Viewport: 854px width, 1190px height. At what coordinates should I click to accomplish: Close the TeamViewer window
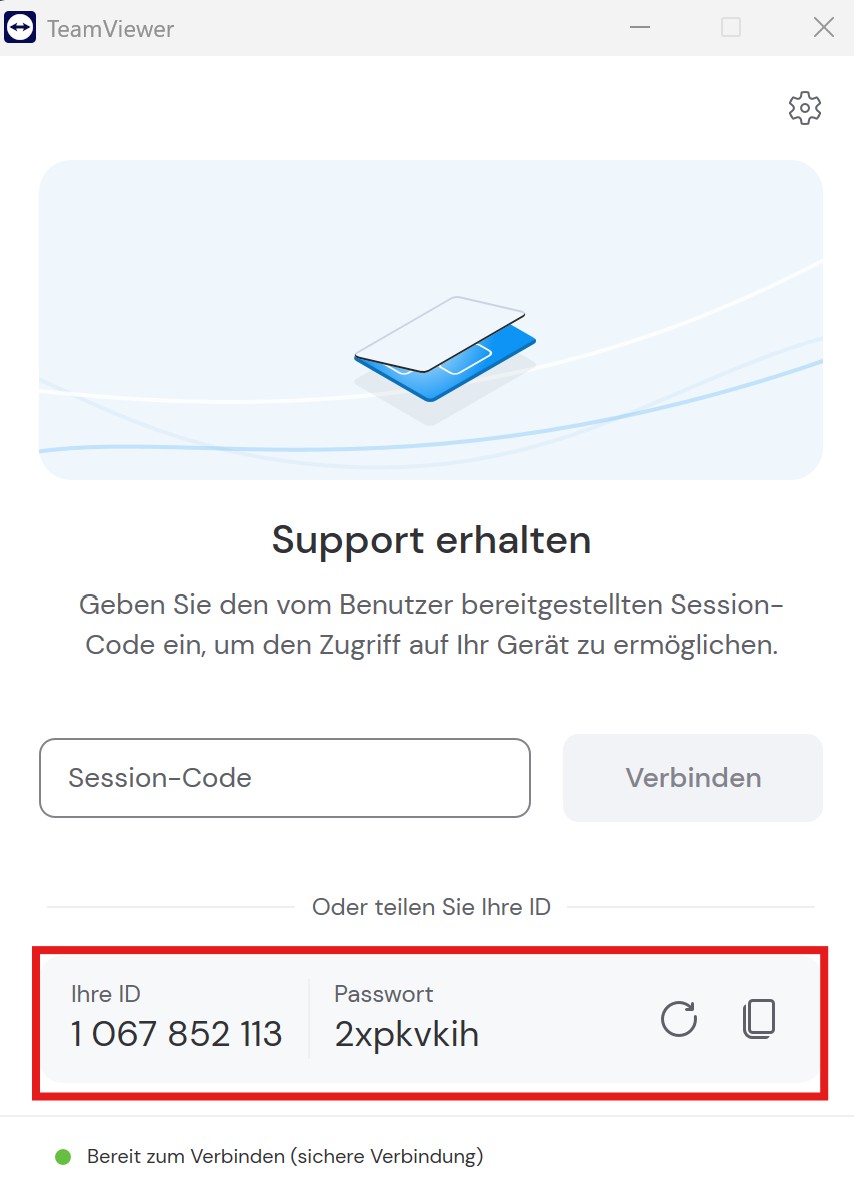pyautogui.click(x=823, y=28)
